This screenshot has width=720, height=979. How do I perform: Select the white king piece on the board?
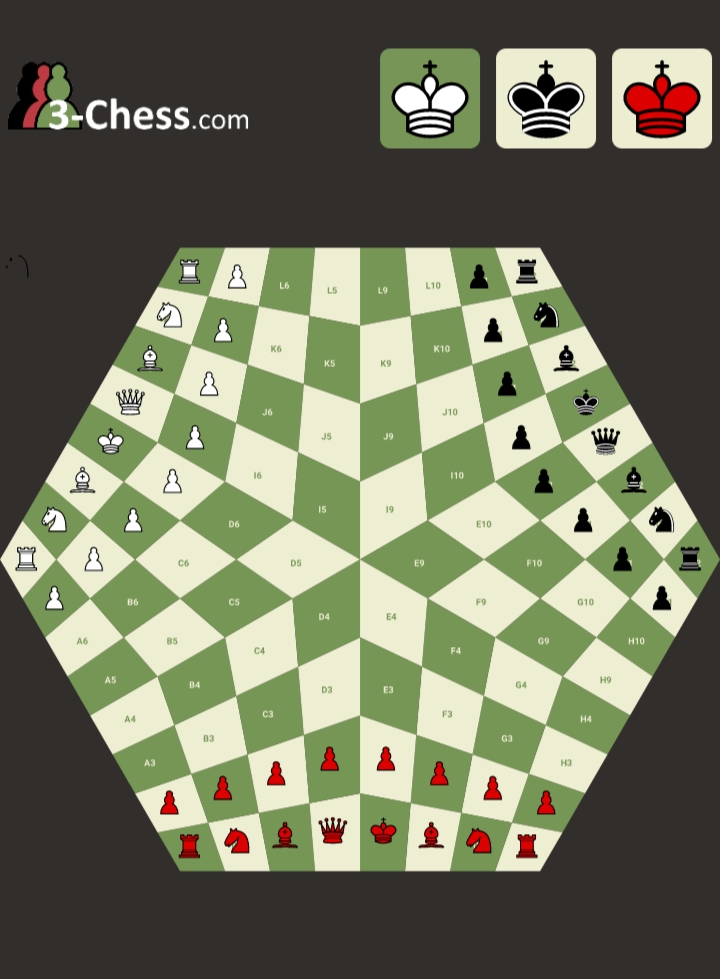click(110, 441)
